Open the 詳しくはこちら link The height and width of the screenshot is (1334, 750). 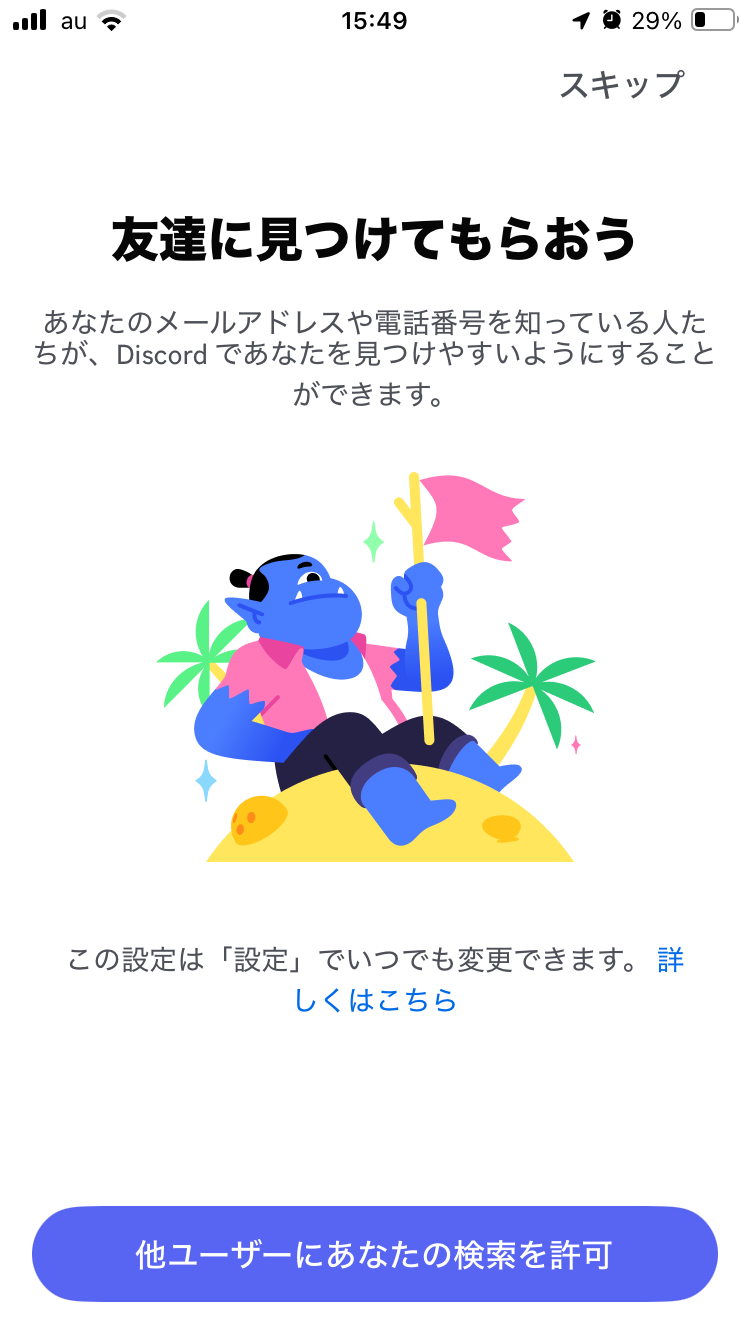(x=376, y=999)
